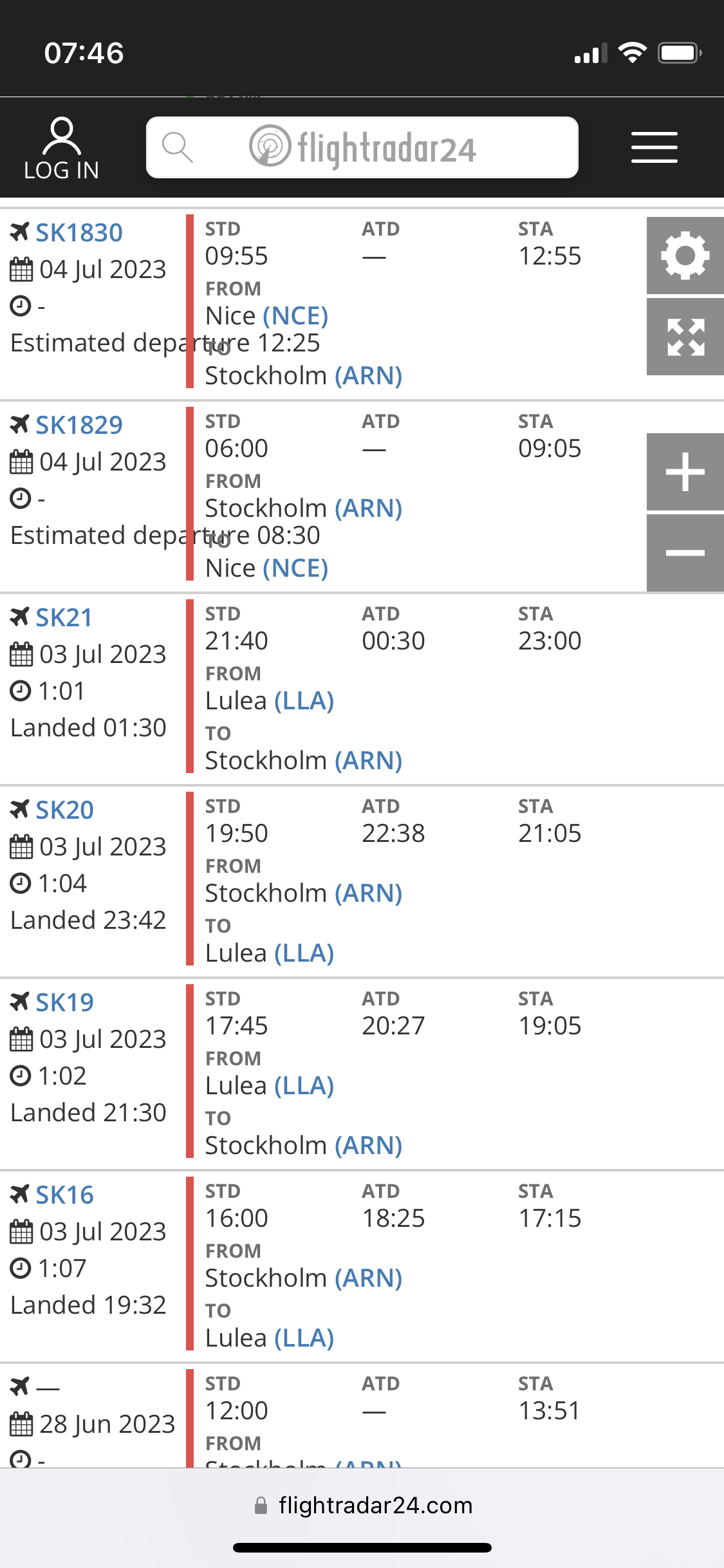
Task: Open flight SK1829 link
Action: pos(79,425)
